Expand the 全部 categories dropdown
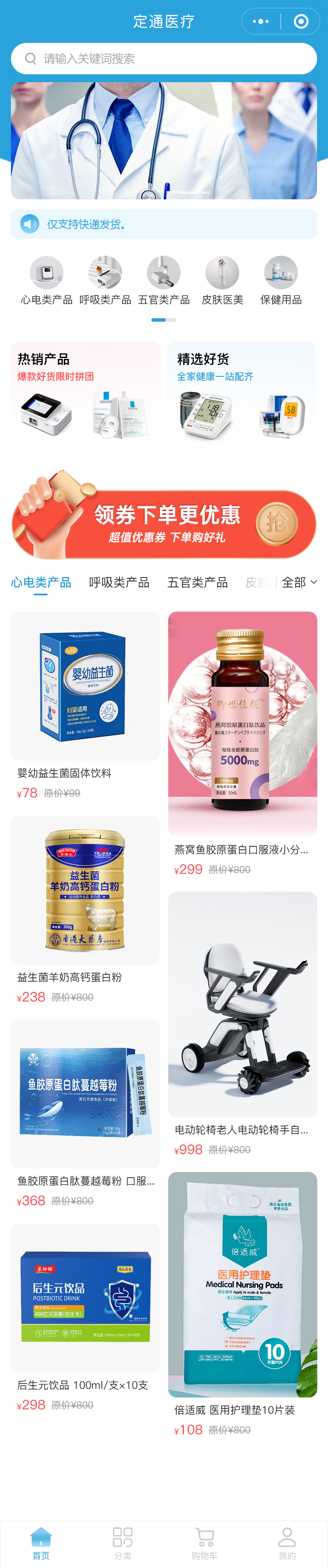328x1568 pixels. tap(300, 583)
